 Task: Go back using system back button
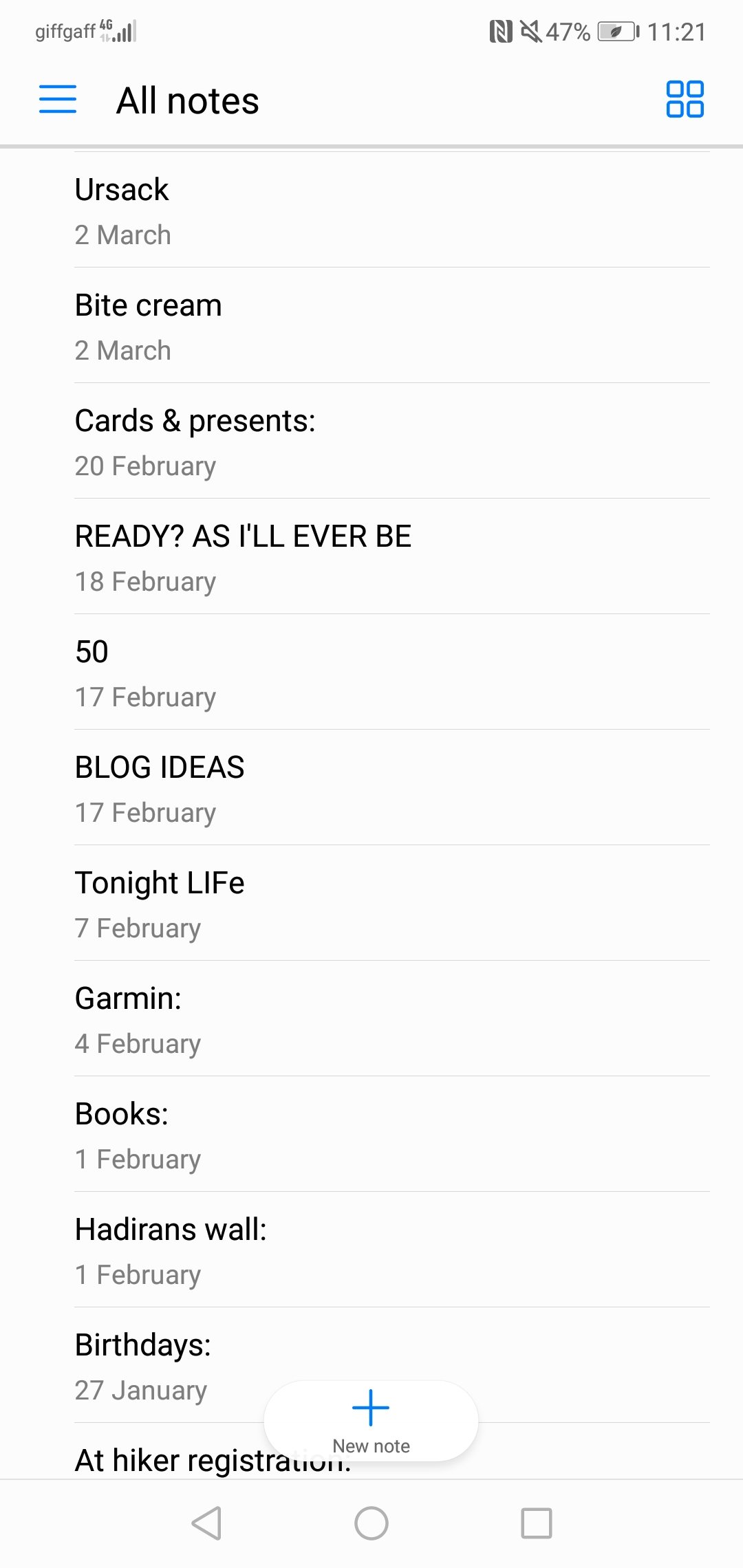pos(206,1523)
